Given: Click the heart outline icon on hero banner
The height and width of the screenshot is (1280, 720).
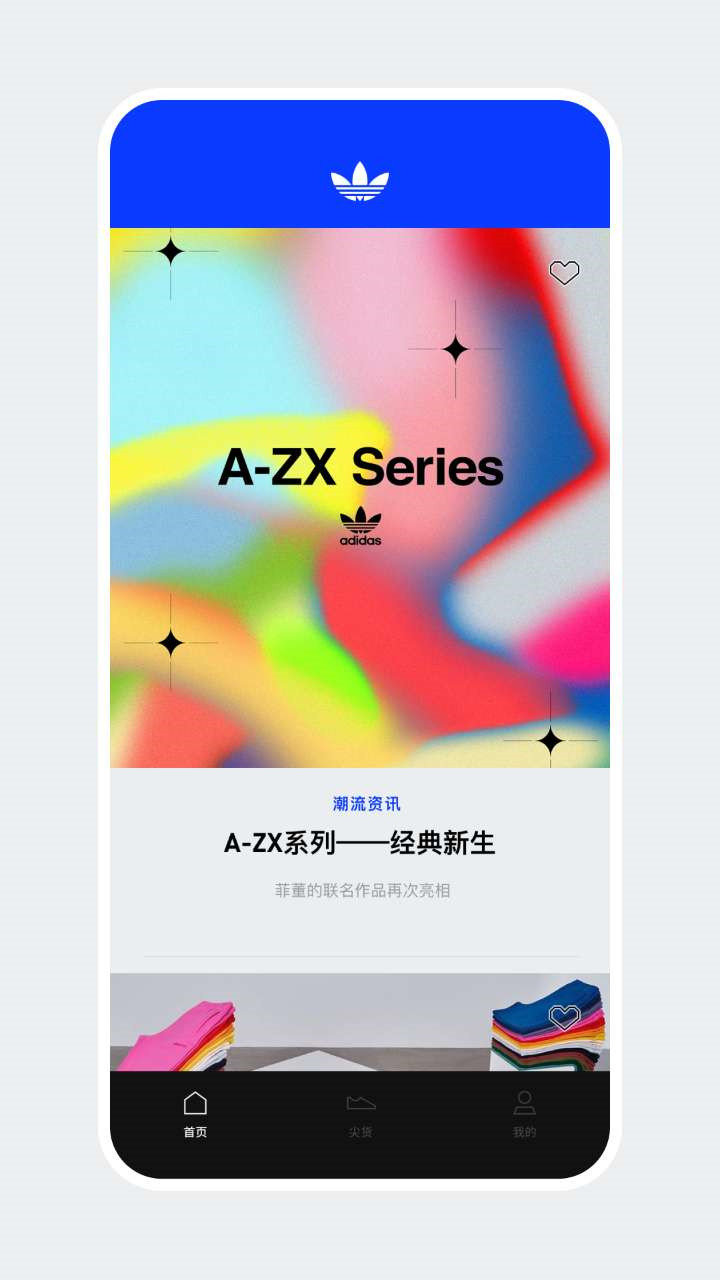Looking at the screenshot, I should tap(564, 270).
